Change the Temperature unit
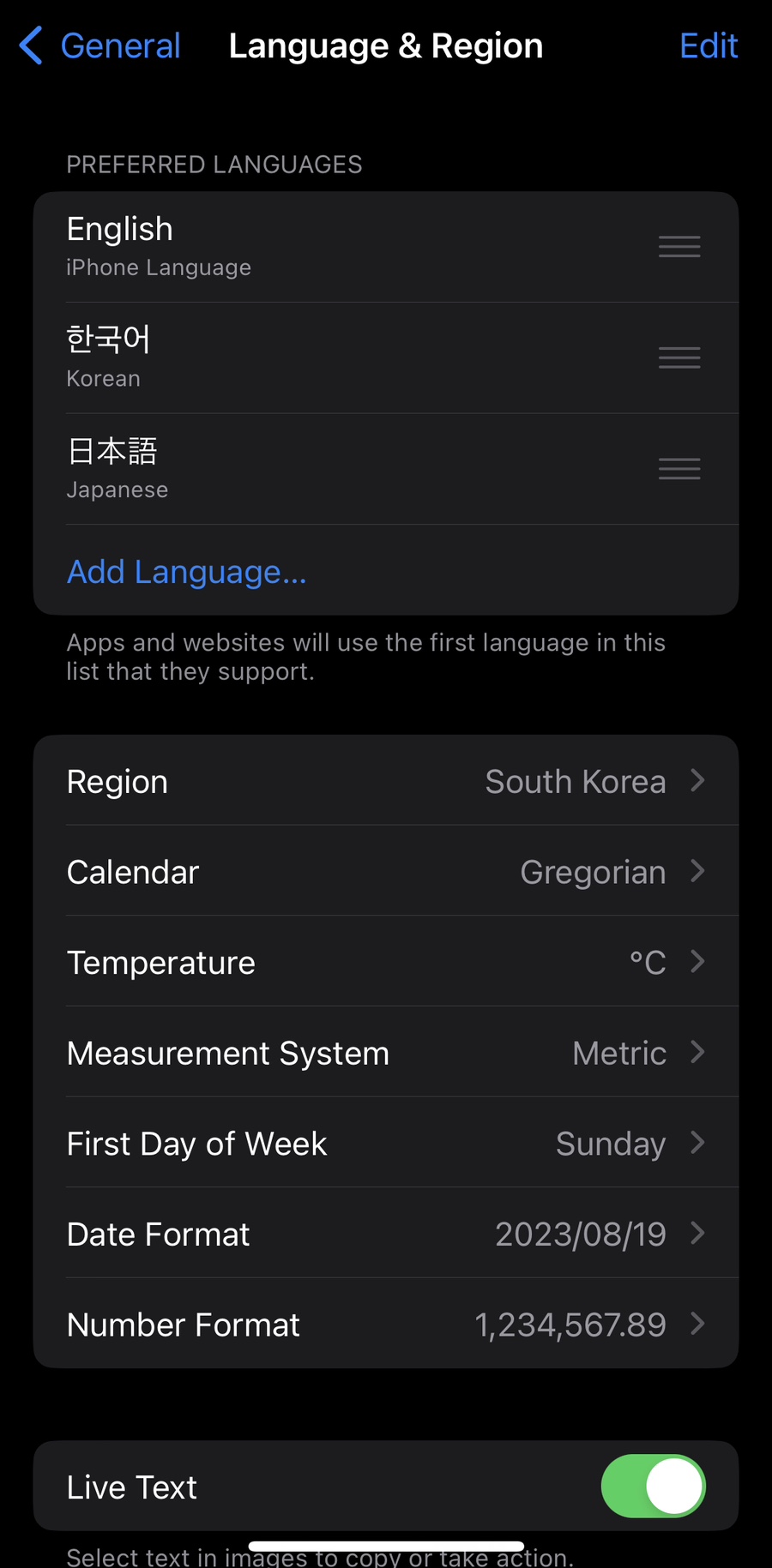772x1568 pixels. 386,962
